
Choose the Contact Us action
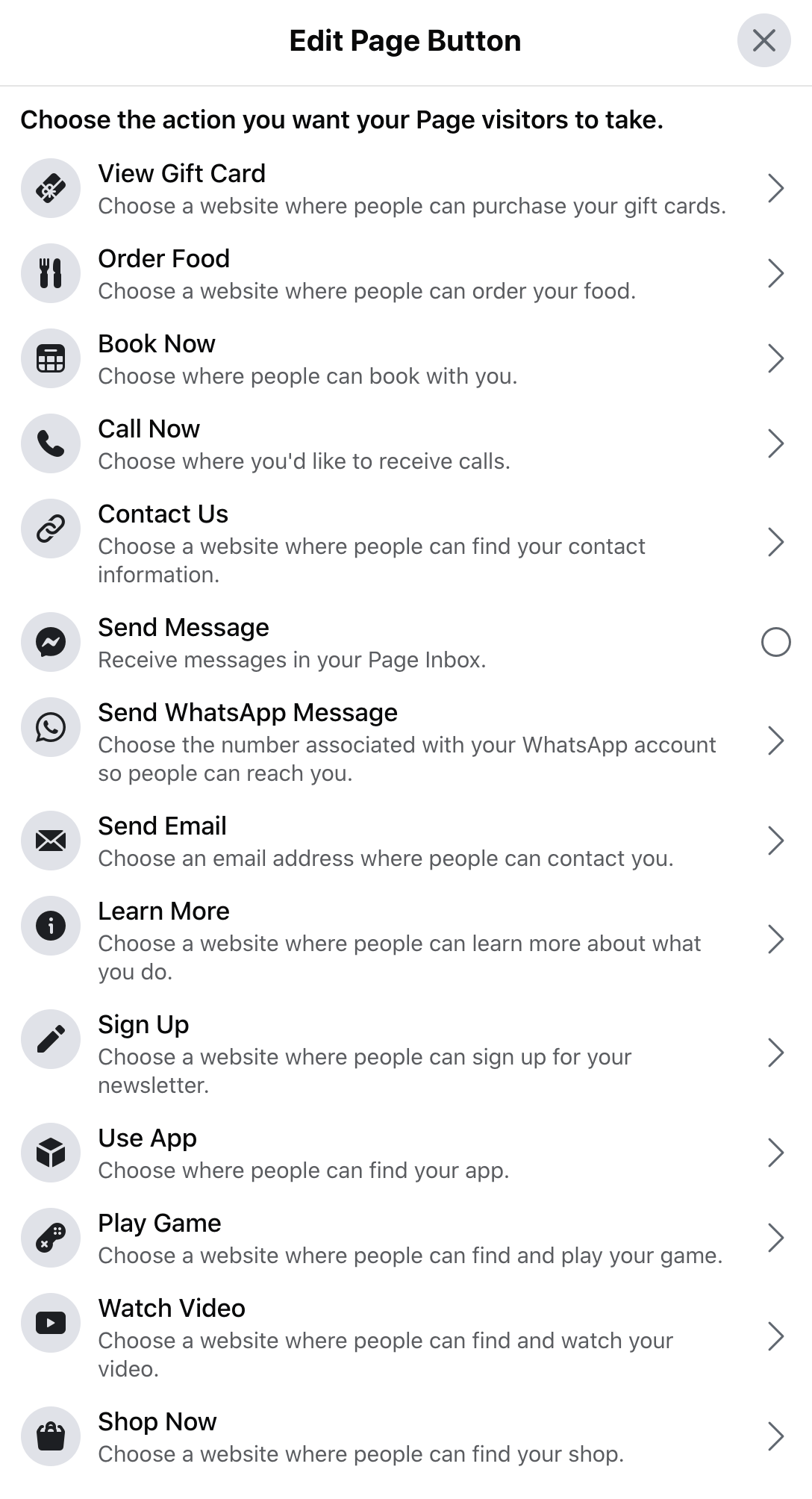pyautogui.click(x=406, y=543)
